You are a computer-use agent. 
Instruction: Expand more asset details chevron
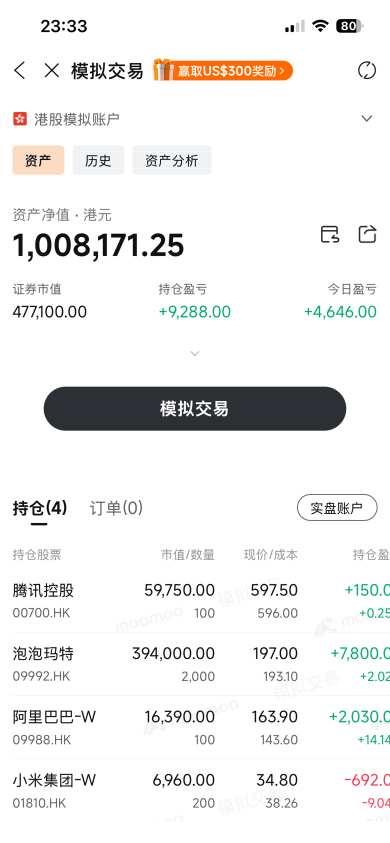195,354
